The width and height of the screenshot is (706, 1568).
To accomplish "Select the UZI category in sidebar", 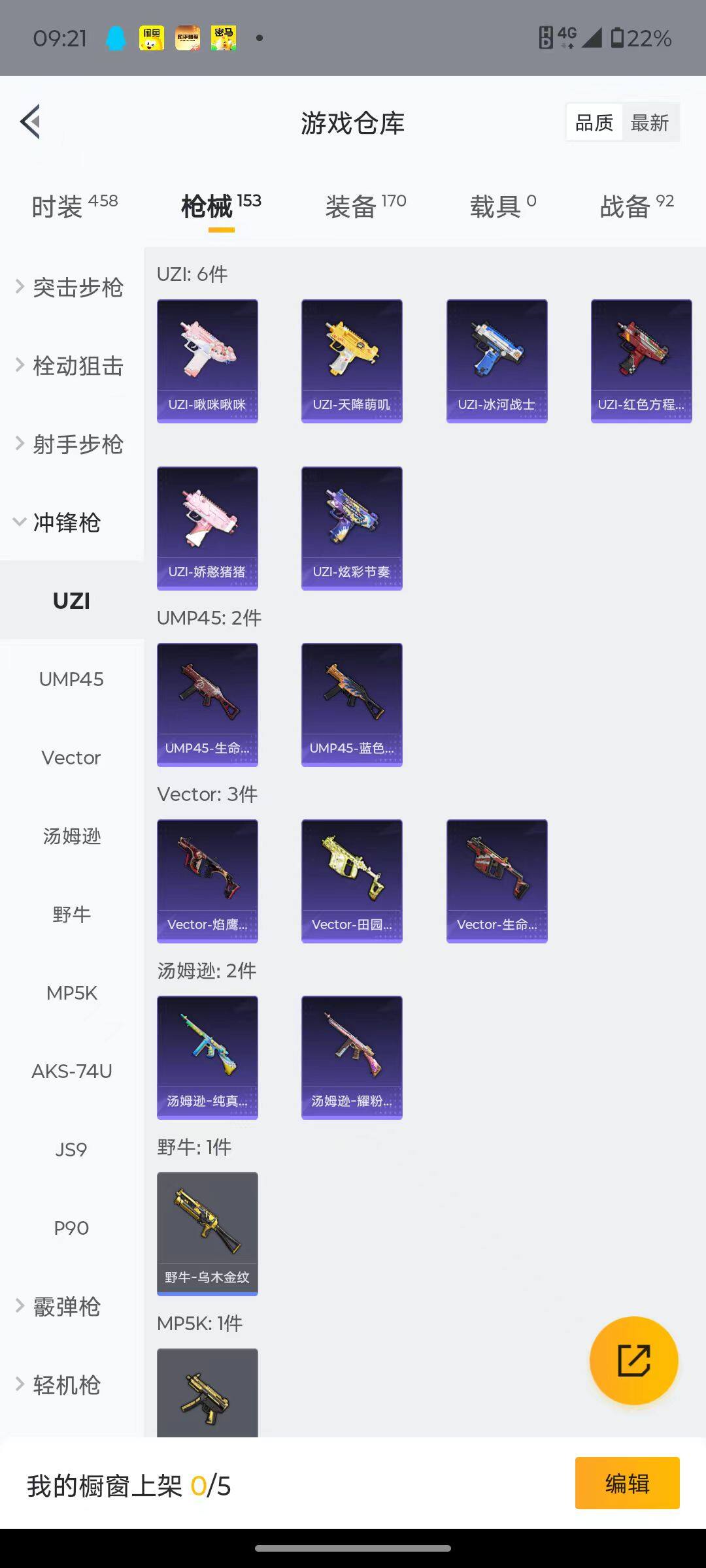I will coord(72,601).
